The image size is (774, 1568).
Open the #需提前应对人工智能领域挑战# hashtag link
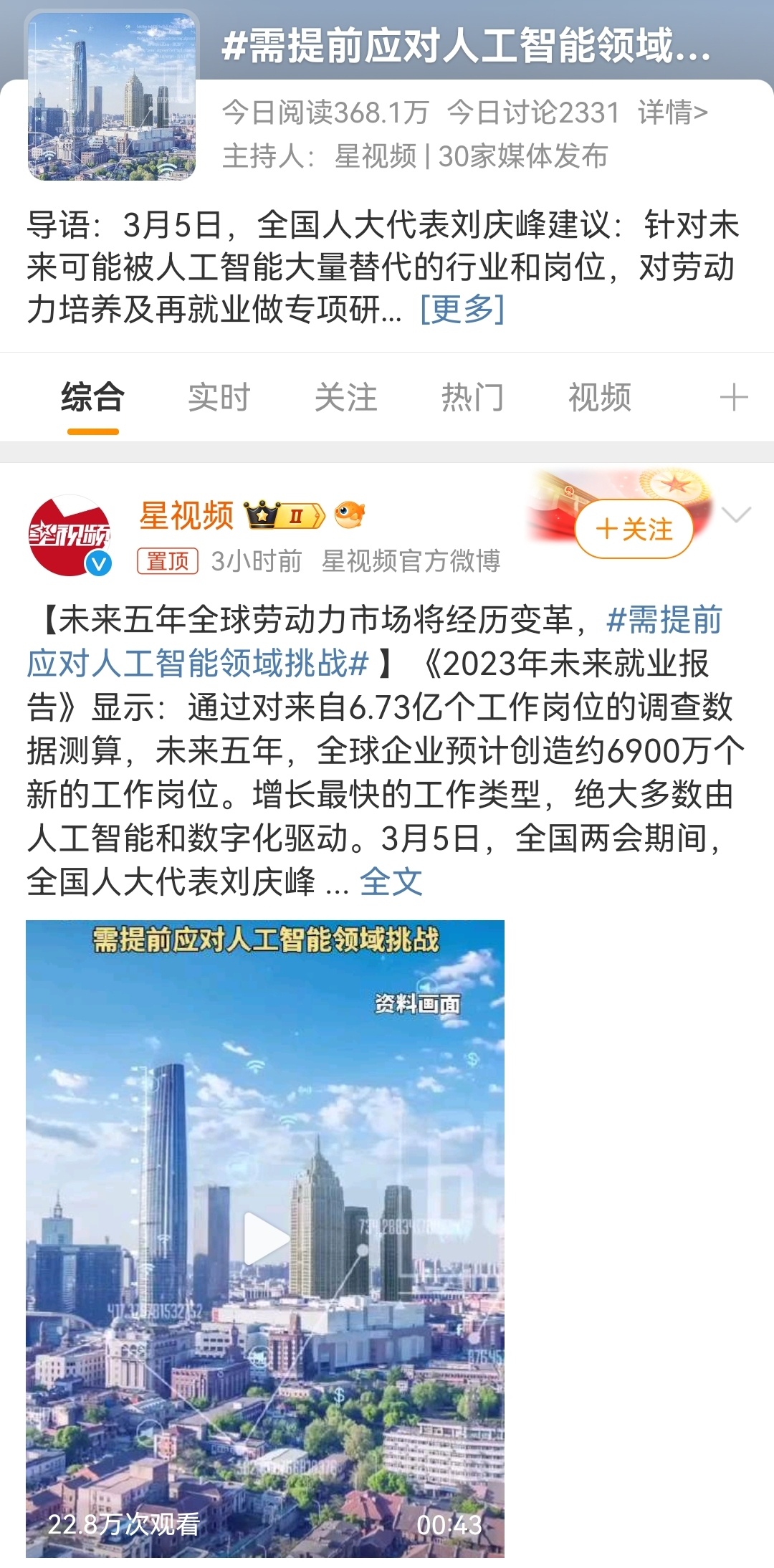point(374,641)
